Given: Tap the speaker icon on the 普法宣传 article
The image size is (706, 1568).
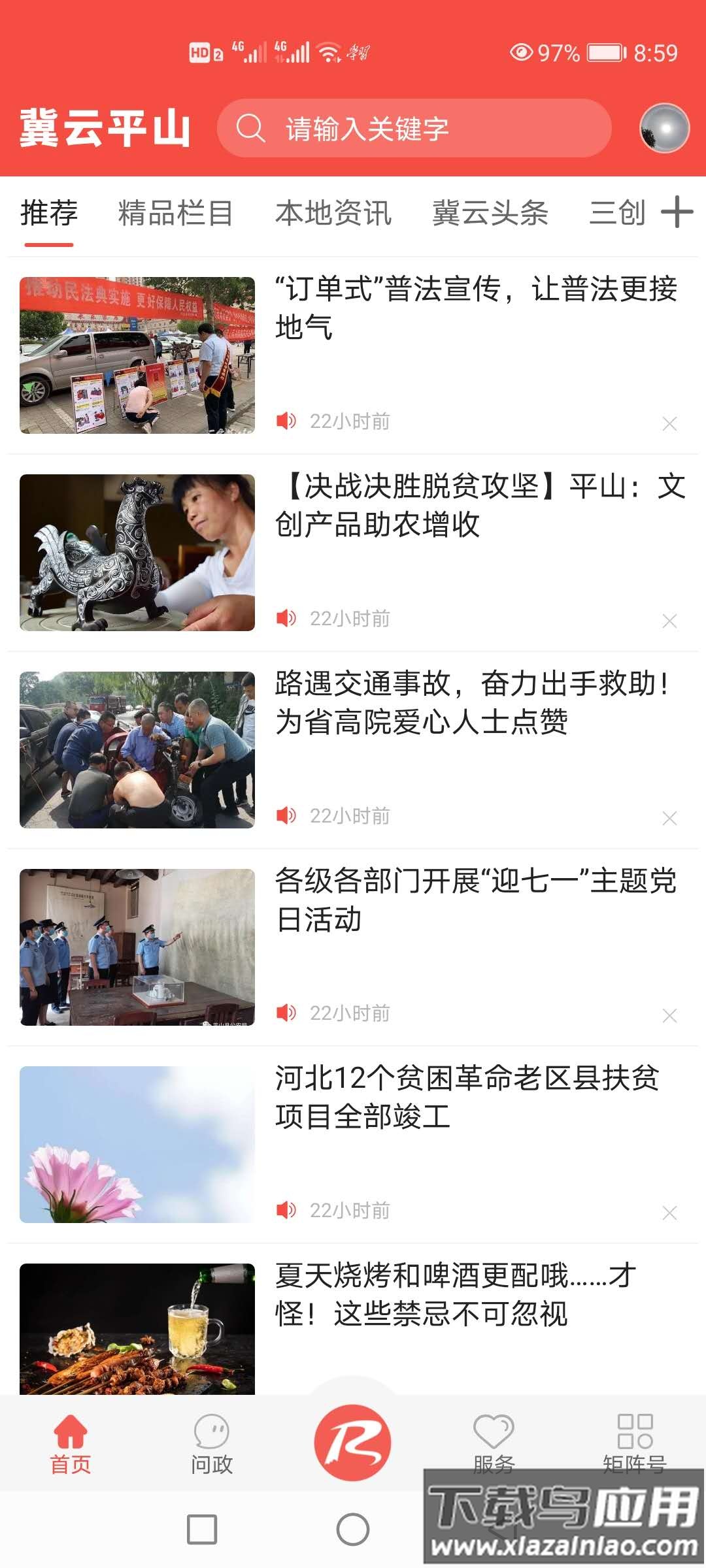Looking at the screenshot, I should click(x=288, y=421).
